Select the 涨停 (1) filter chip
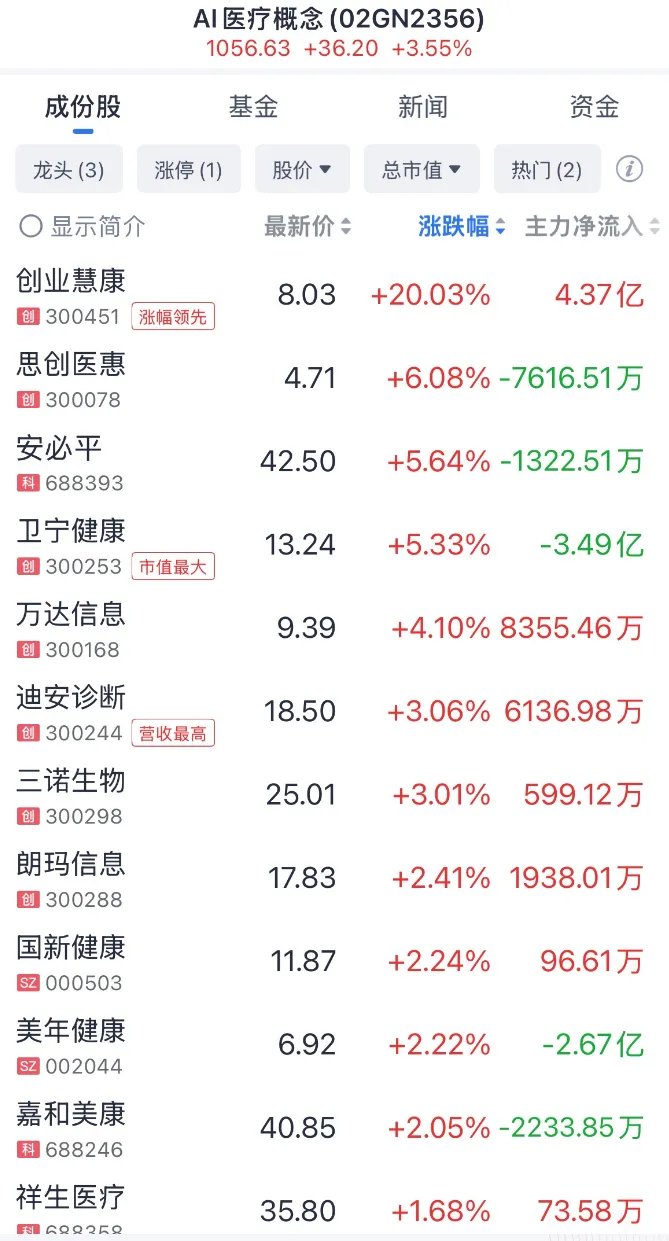 coord(188,169)
